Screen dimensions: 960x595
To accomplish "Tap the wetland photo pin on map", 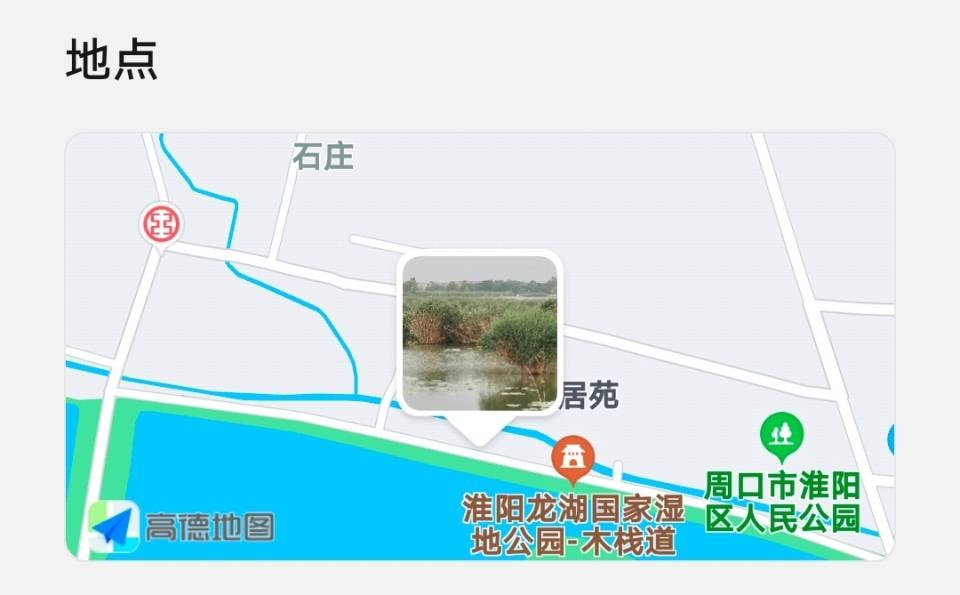I will pyautogui.click(x=480, y=334).
